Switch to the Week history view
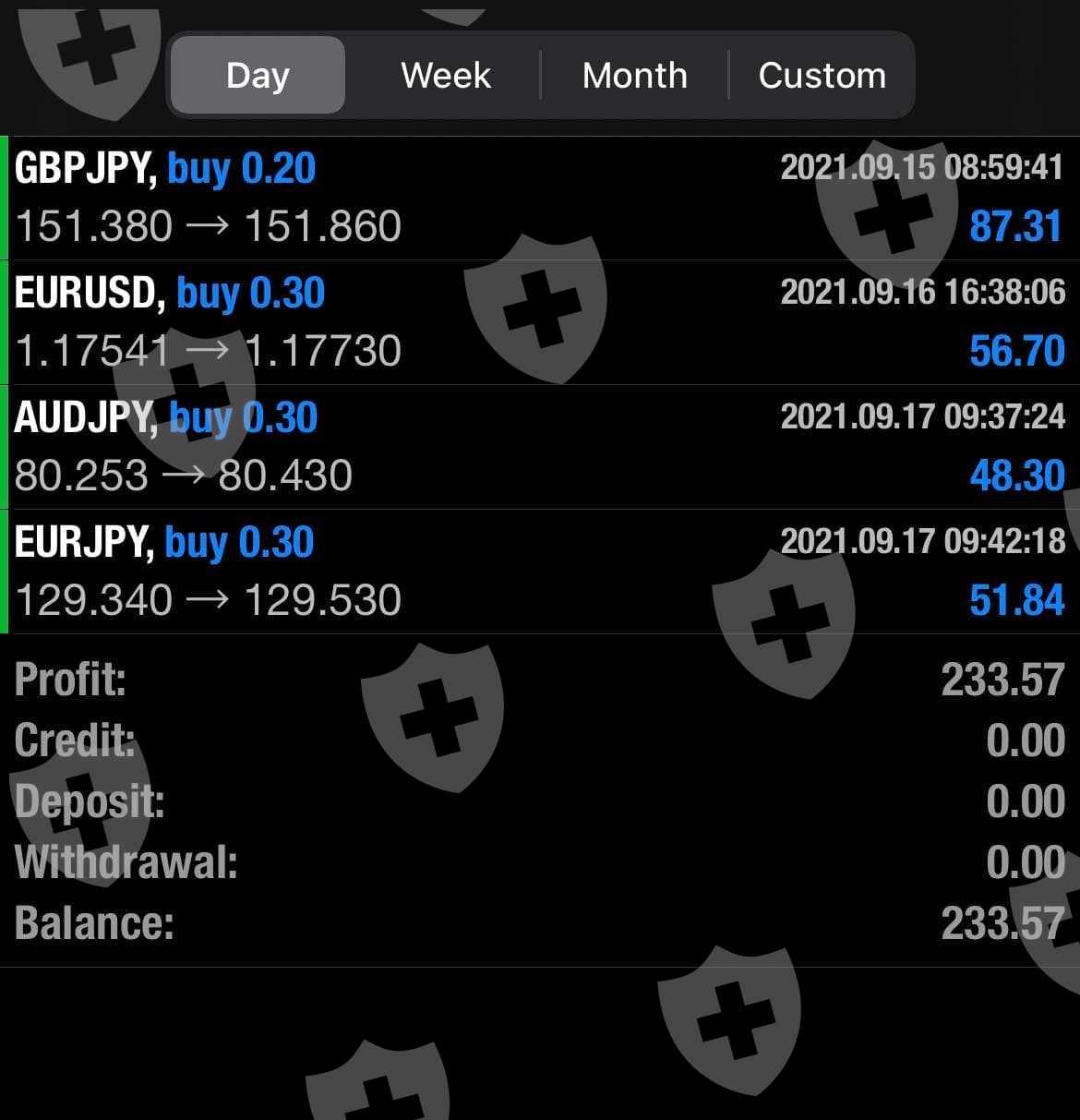Screen dimensions: 1080x1120 (446, 75)
